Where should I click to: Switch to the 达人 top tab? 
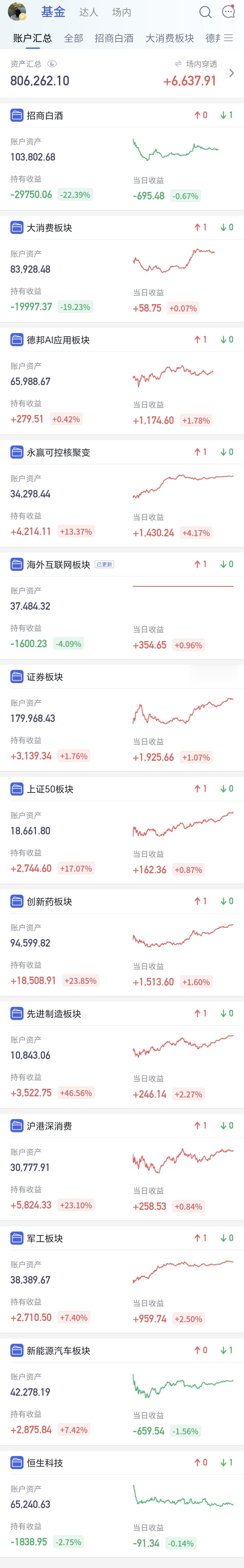(x=89, y=12)
